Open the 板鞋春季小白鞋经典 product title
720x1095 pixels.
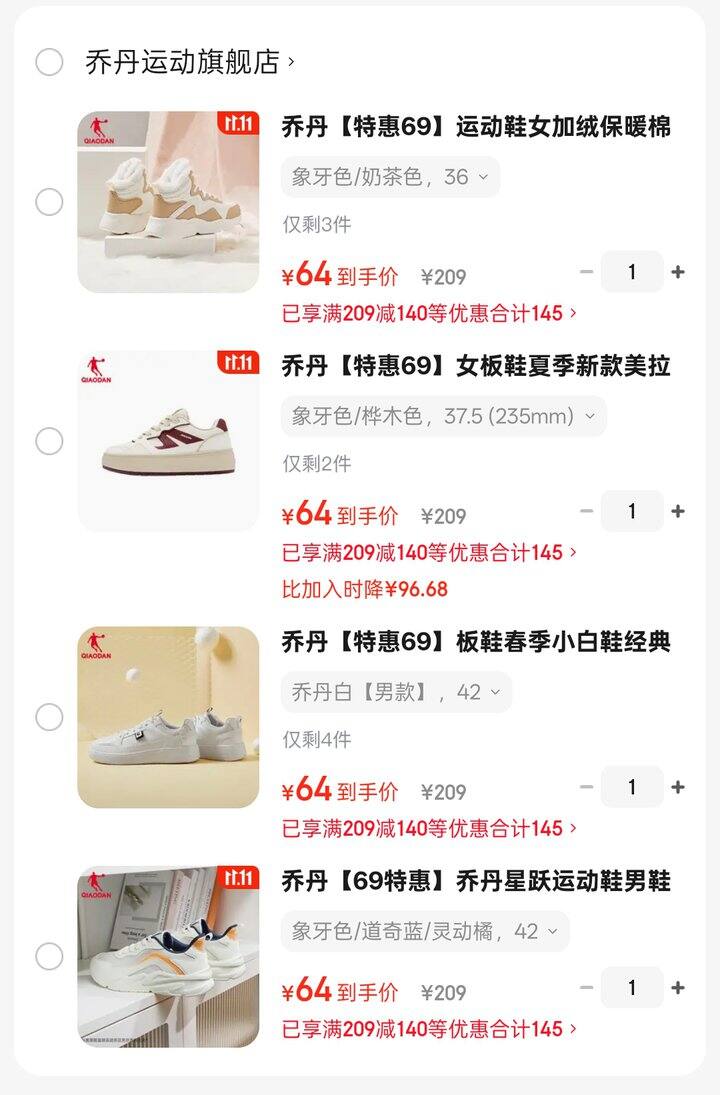pos(475,642)
